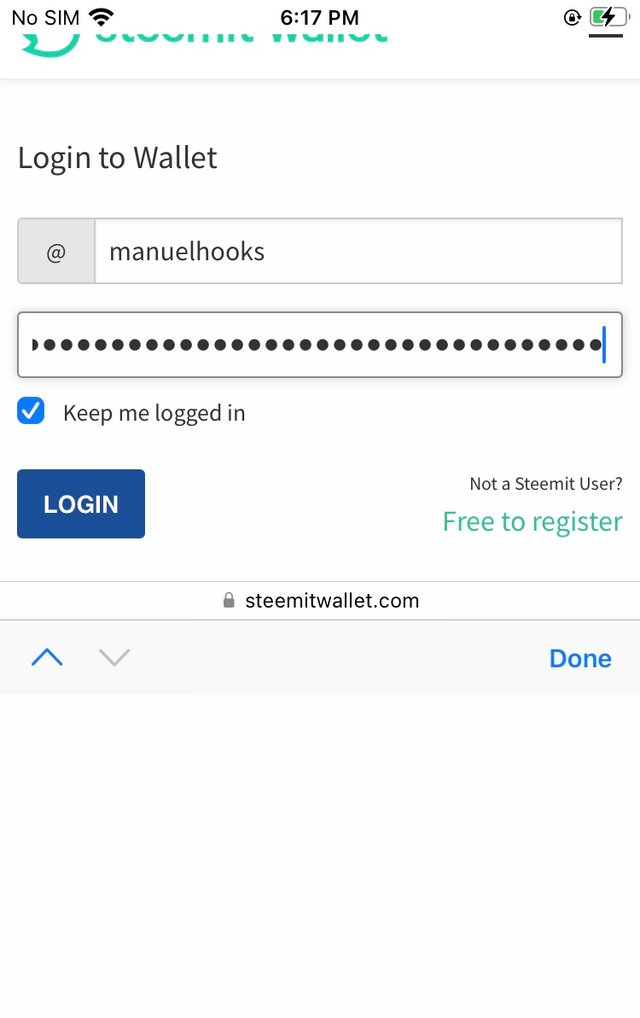This screenshot has height=1018, width=640.
Task: Open the Free to register link
Action: click(532, 522)
